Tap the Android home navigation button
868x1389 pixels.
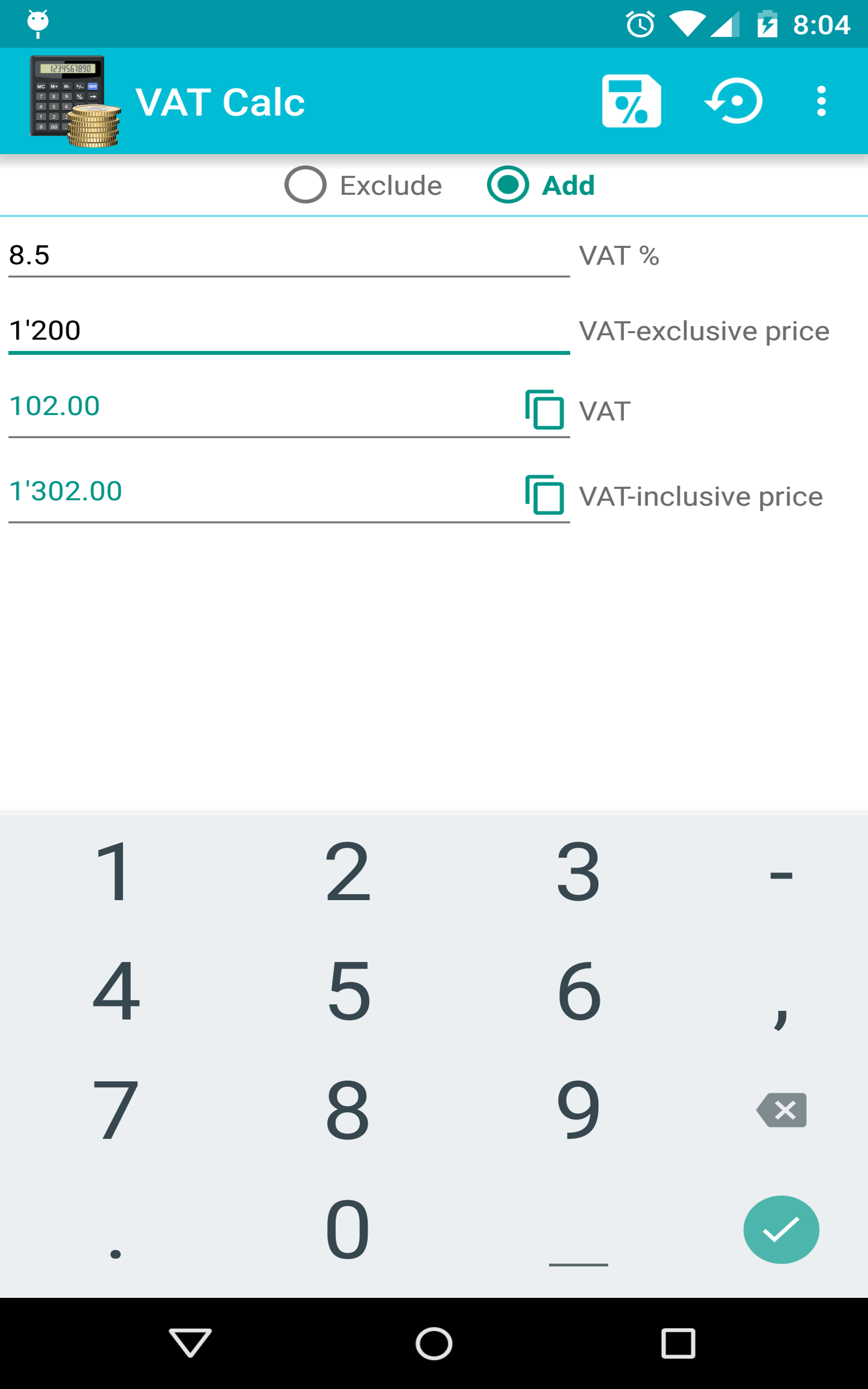[x=434, y=1343]
